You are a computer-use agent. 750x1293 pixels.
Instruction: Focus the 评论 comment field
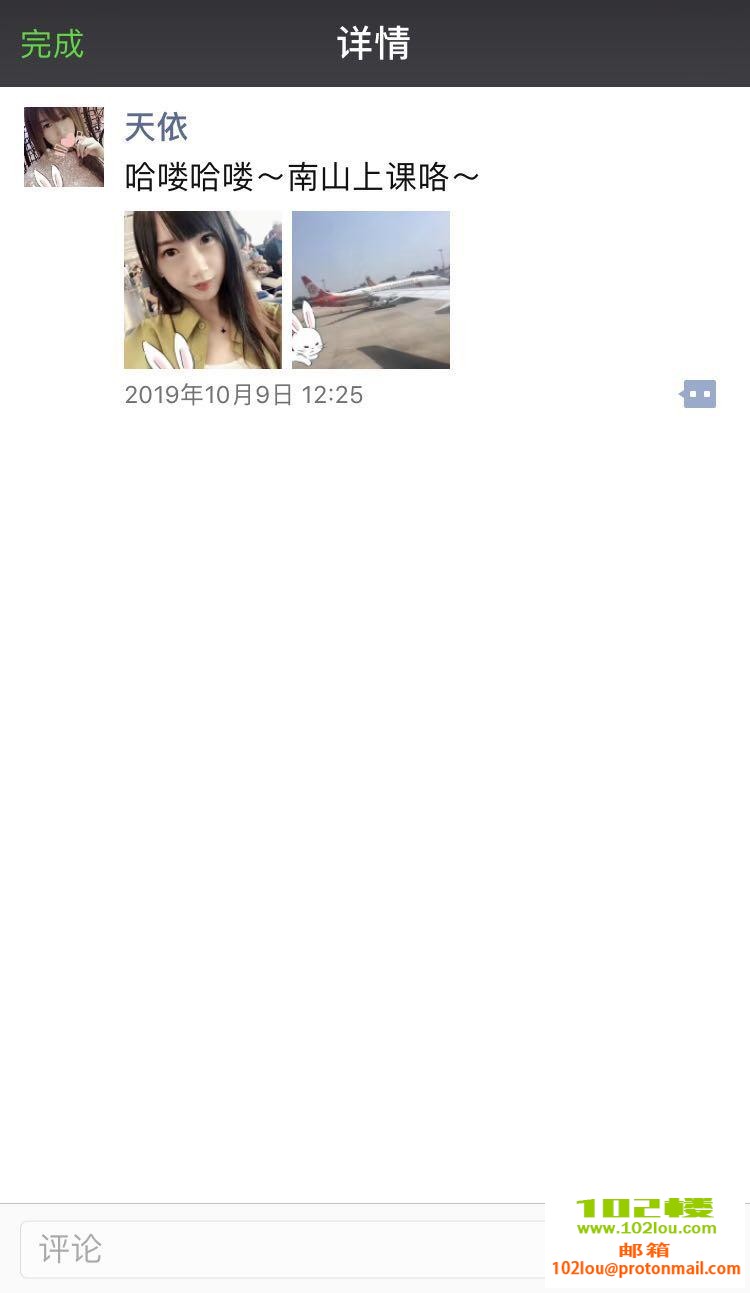click(280, 1248)
